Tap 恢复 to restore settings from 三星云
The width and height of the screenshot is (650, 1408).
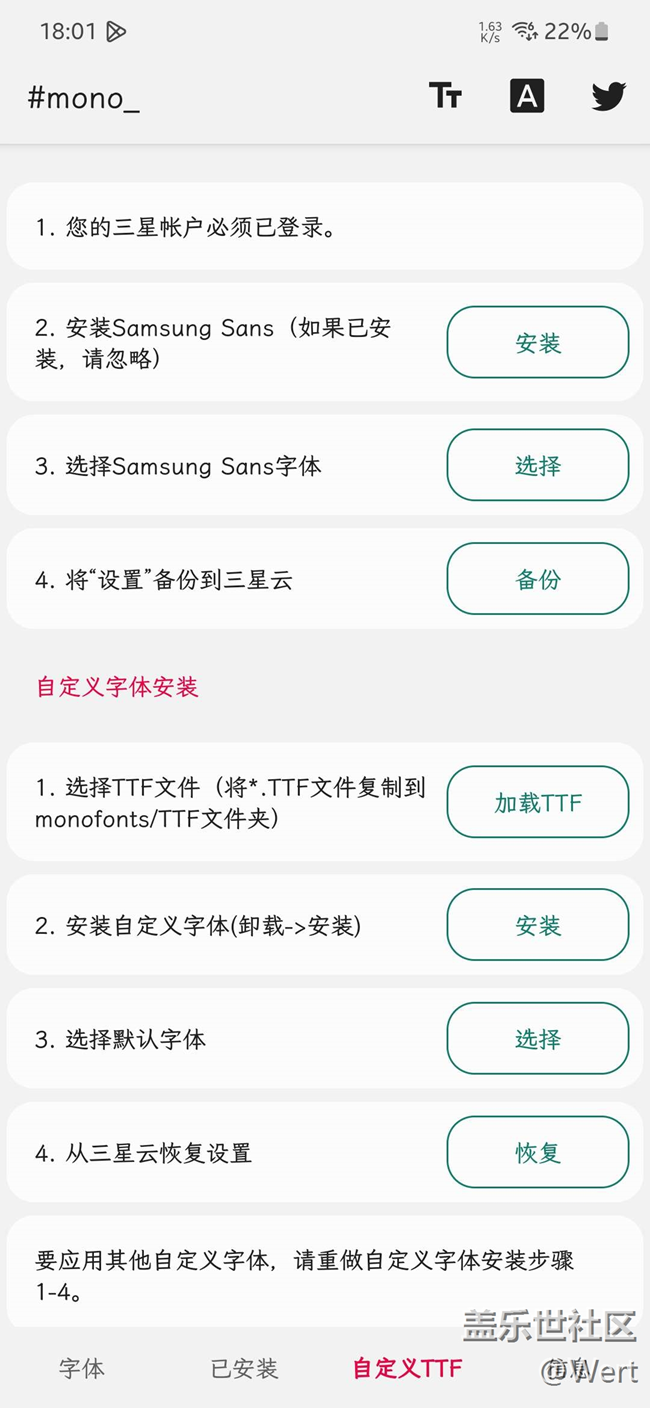pos(537,1153)
